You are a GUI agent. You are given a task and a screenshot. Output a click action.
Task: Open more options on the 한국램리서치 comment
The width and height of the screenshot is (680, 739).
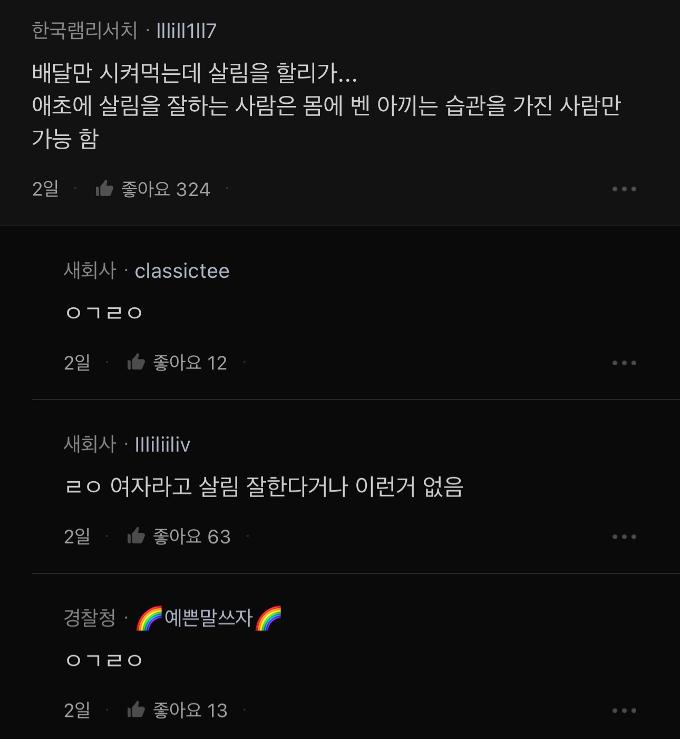(x=624, y=189)
